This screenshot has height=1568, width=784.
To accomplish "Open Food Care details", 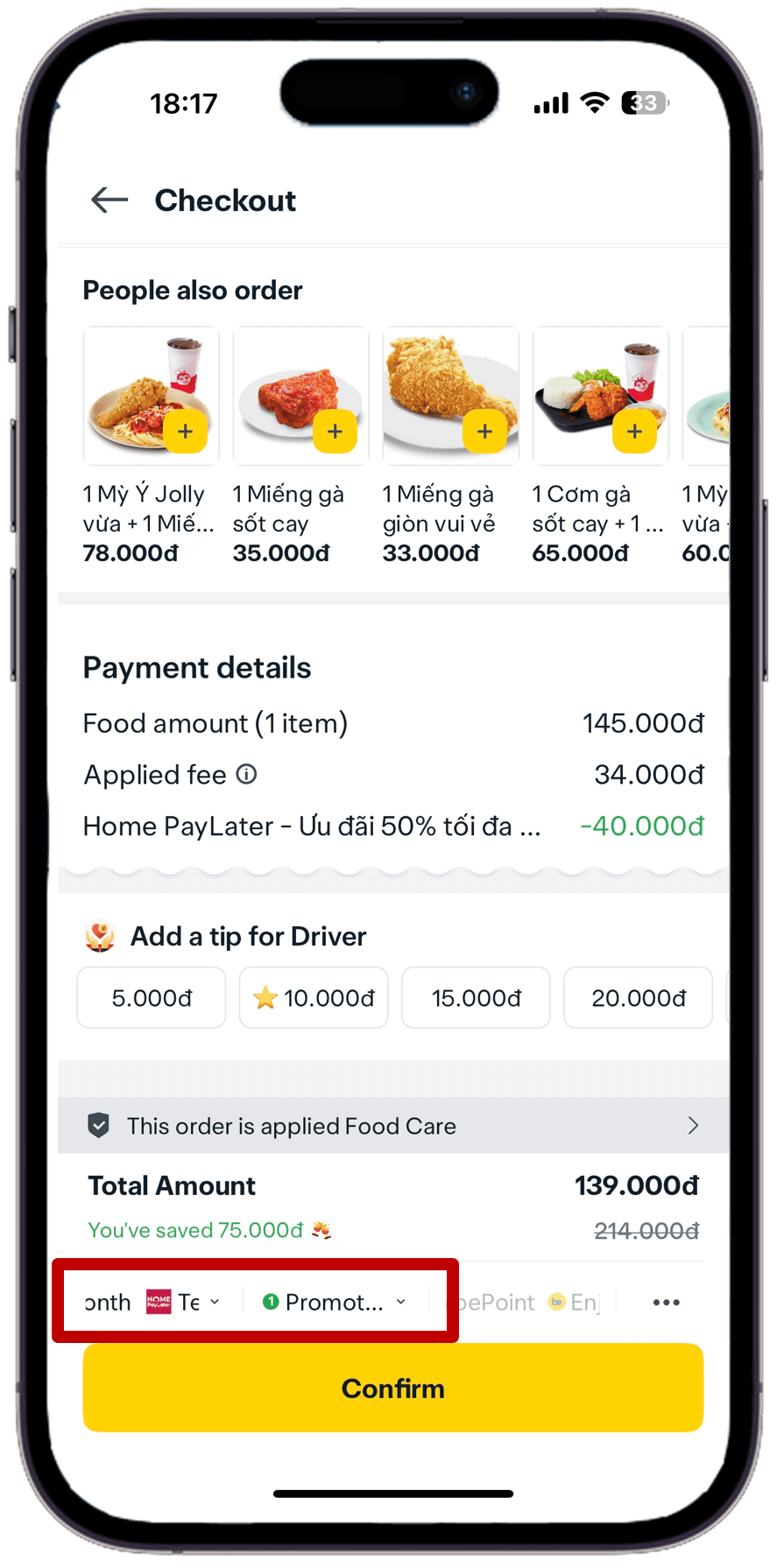I will [x=393, y=1126].
